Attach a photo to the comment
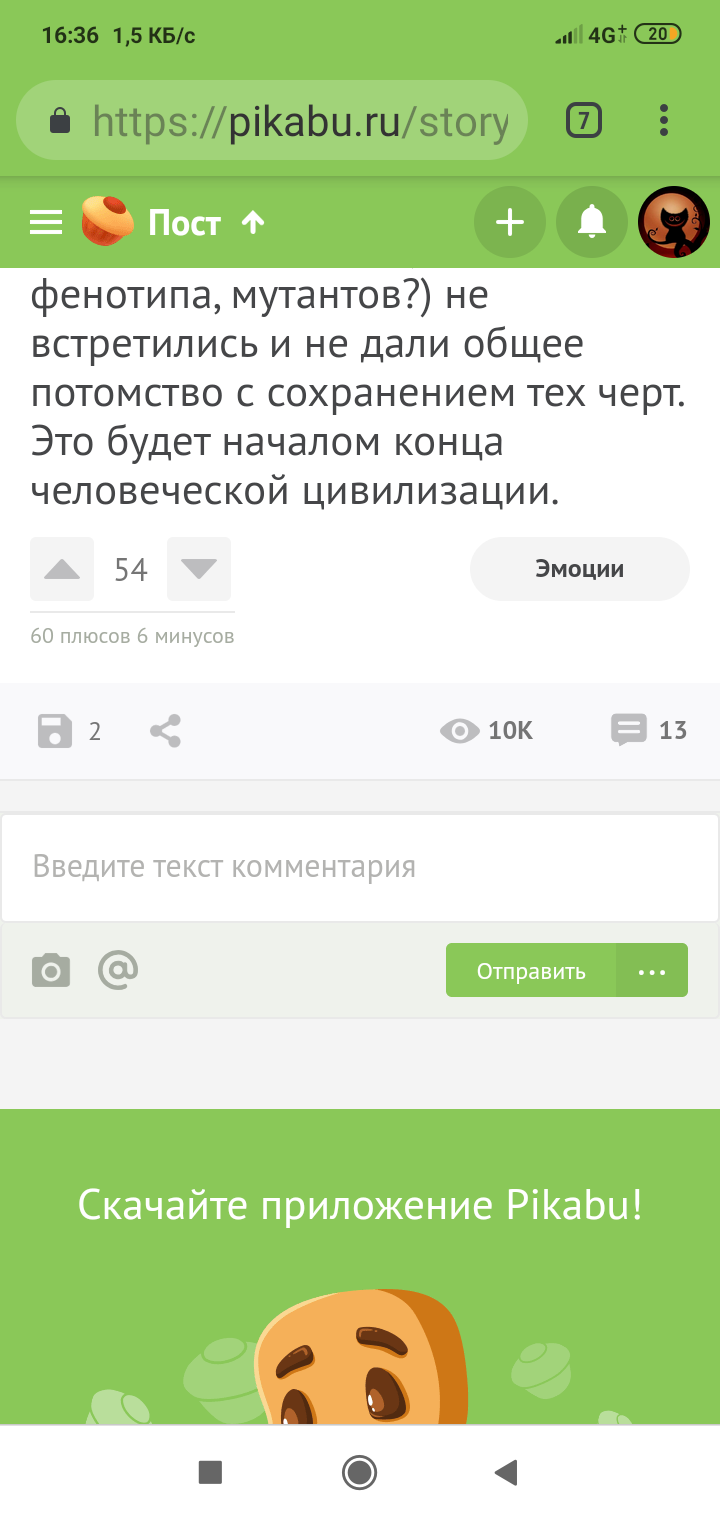720x1520 pixels. click(x=51, y=970)
